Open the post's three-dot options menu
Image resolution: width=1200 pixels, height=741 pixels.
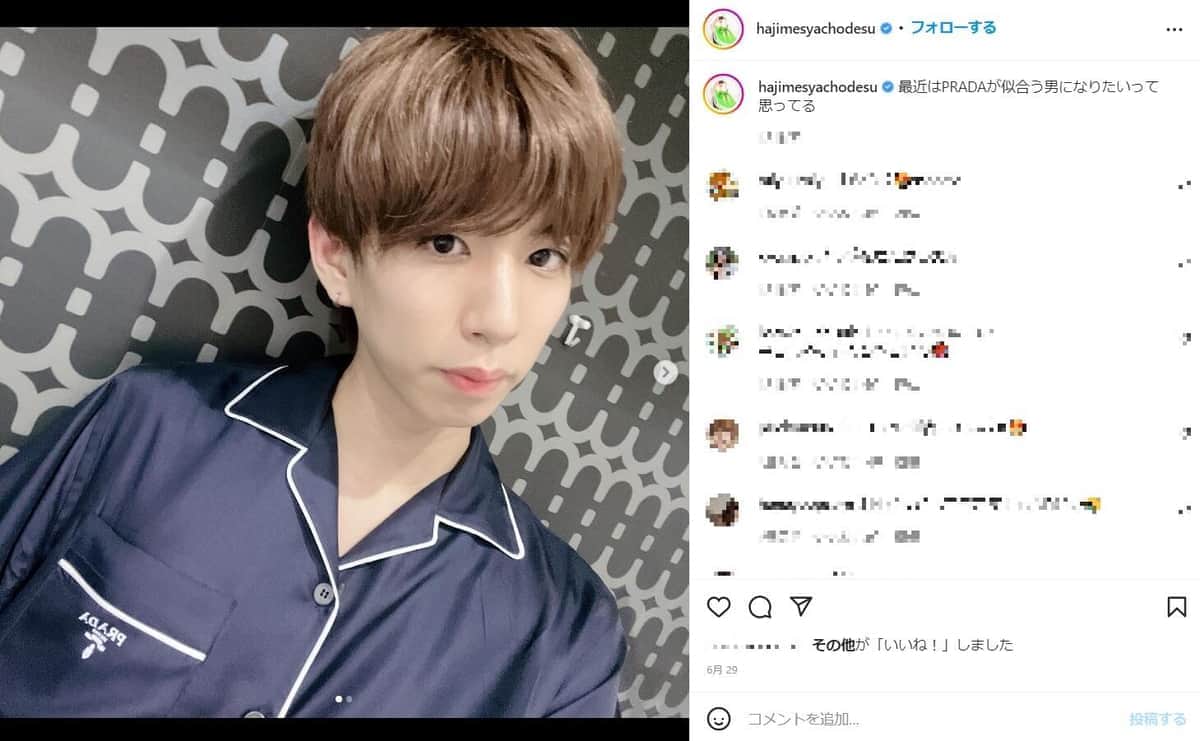[x=1174, y=29]
